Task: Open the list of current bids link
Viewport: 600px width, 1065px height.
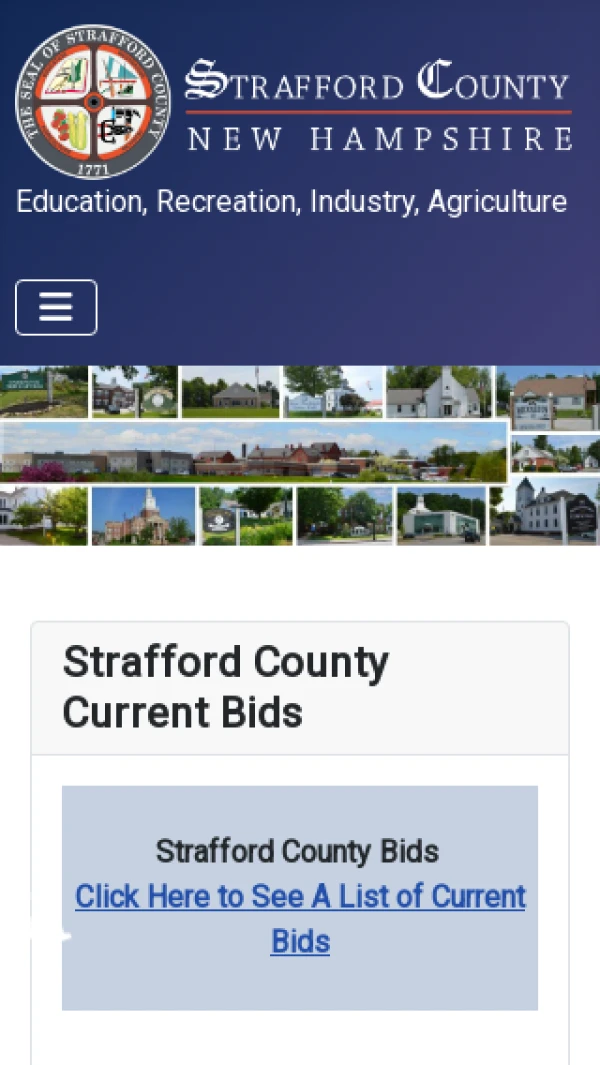Action: [x=300, y=897]
